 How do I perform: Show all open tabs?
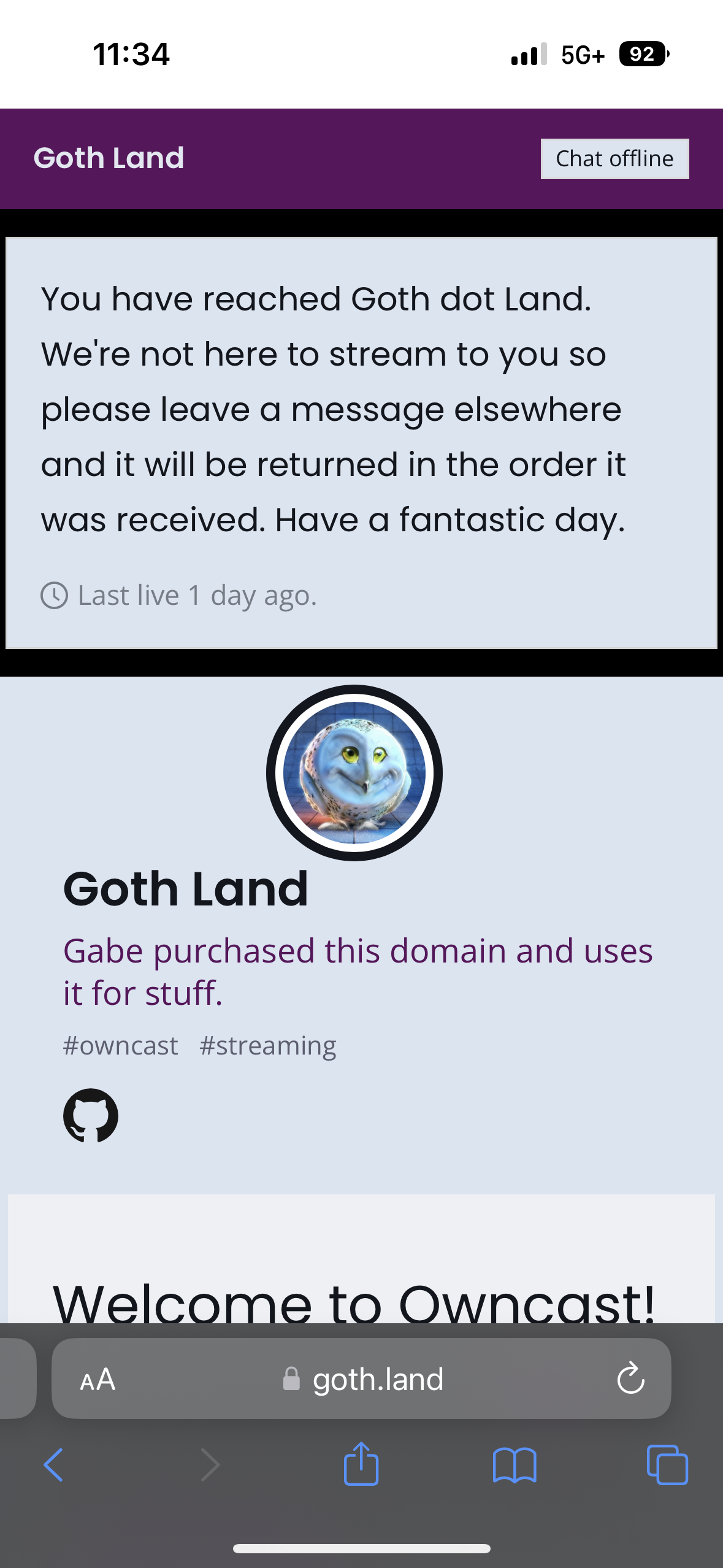click(667, 1465)
